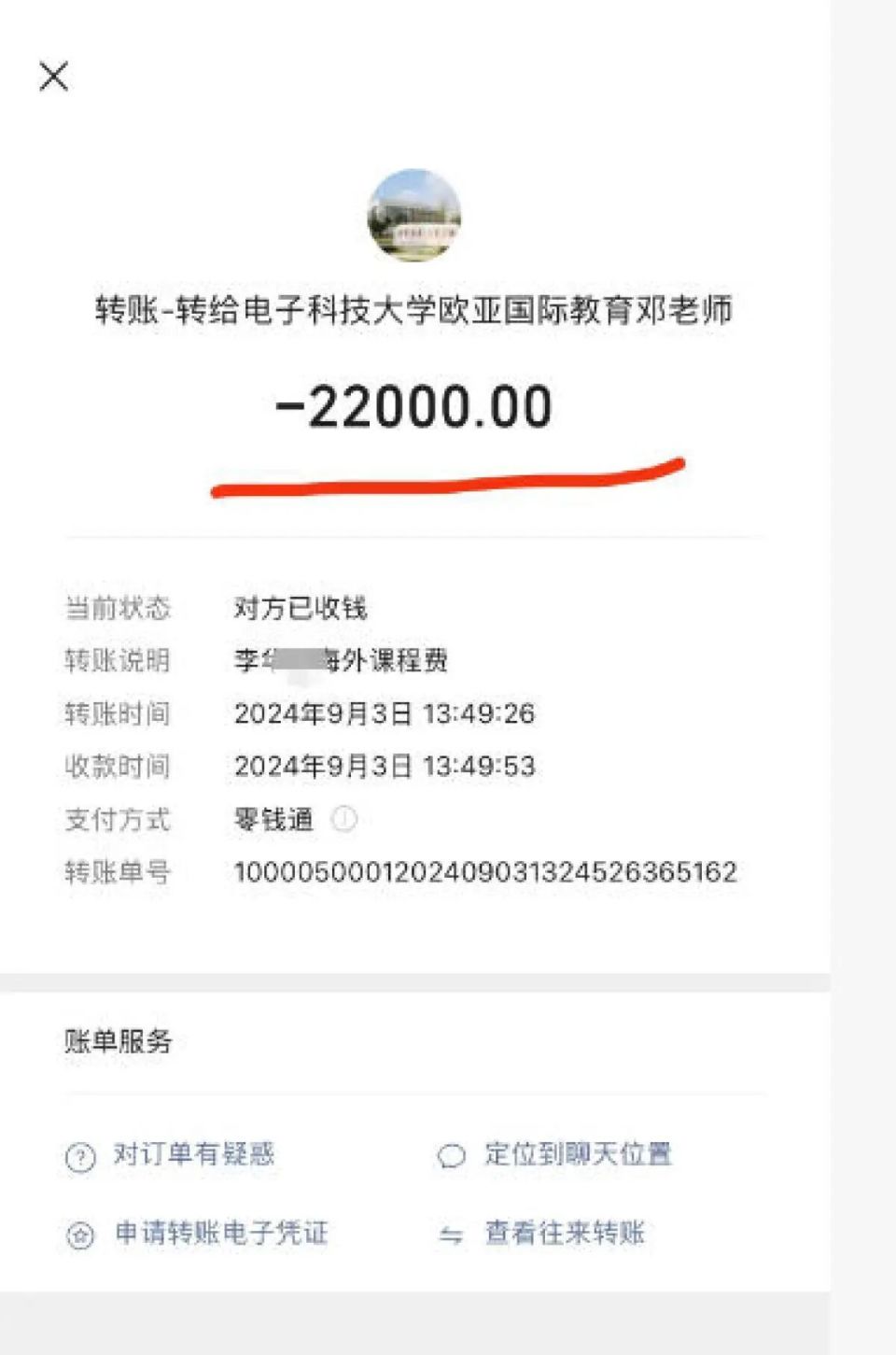Open the 对订单有疑惑 link
The image size is (896, 1355).
(x=199, y=1156)
